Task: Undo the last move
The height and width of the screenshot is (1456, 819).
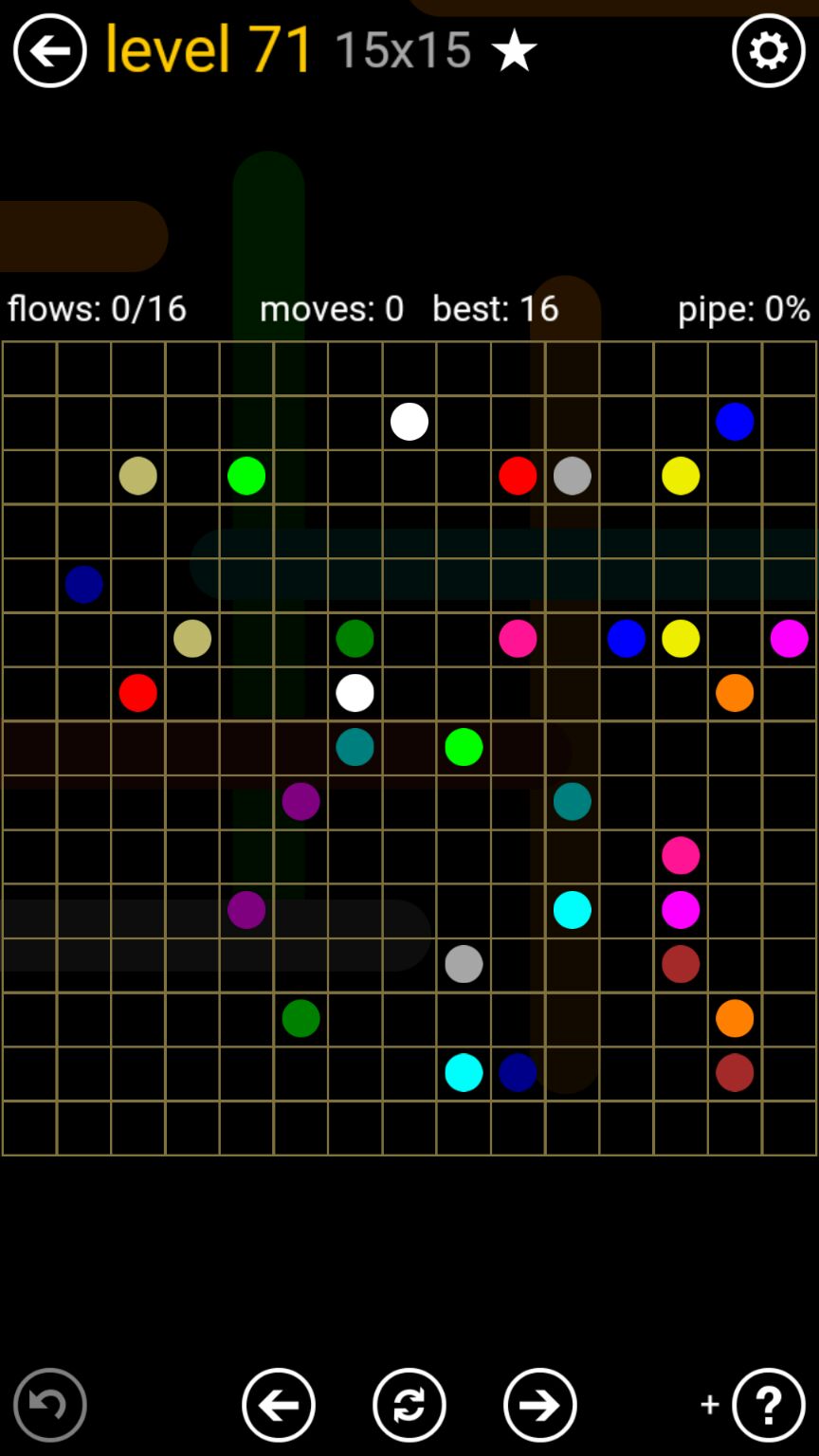Action: (x=49, y=1405)
